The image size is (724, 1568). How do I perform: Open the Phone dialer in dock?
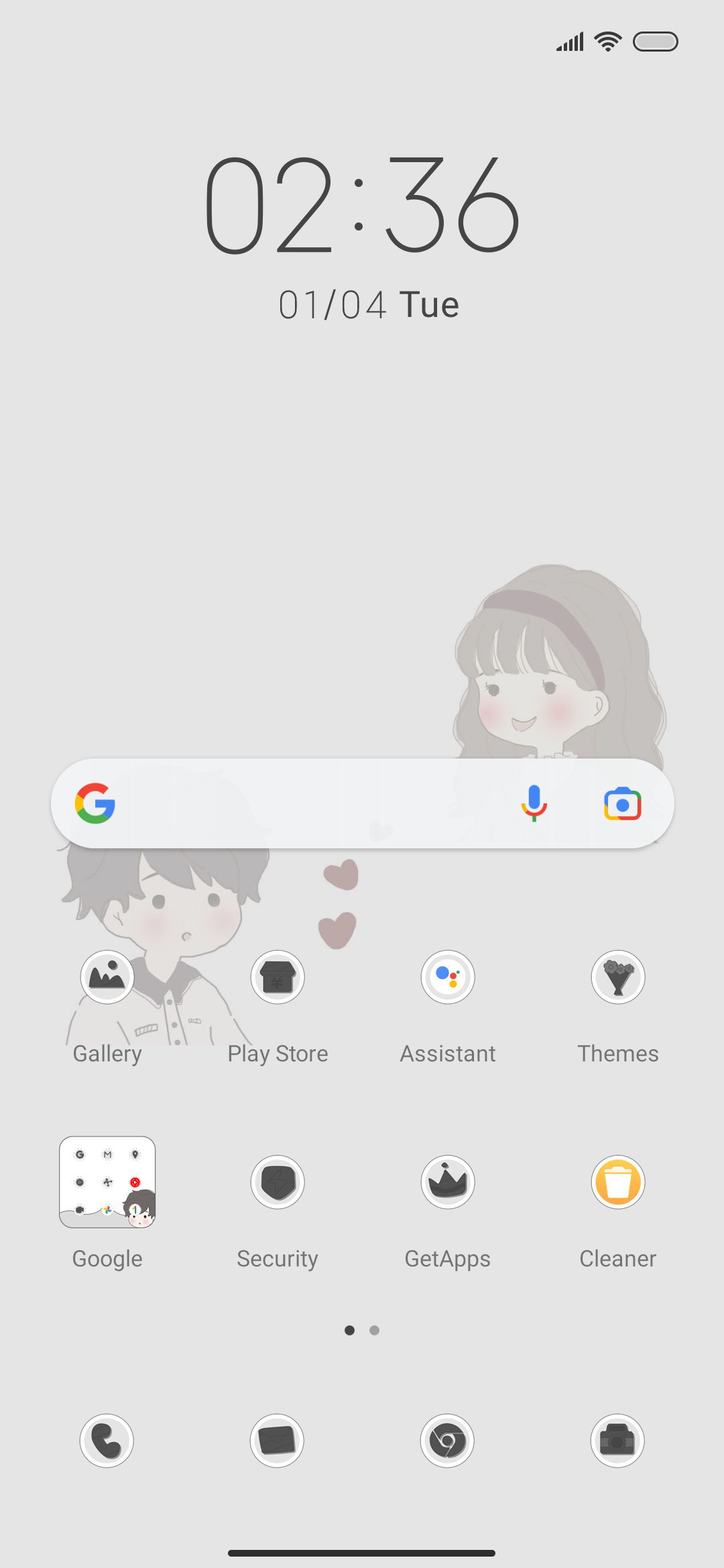(107, 1441)
